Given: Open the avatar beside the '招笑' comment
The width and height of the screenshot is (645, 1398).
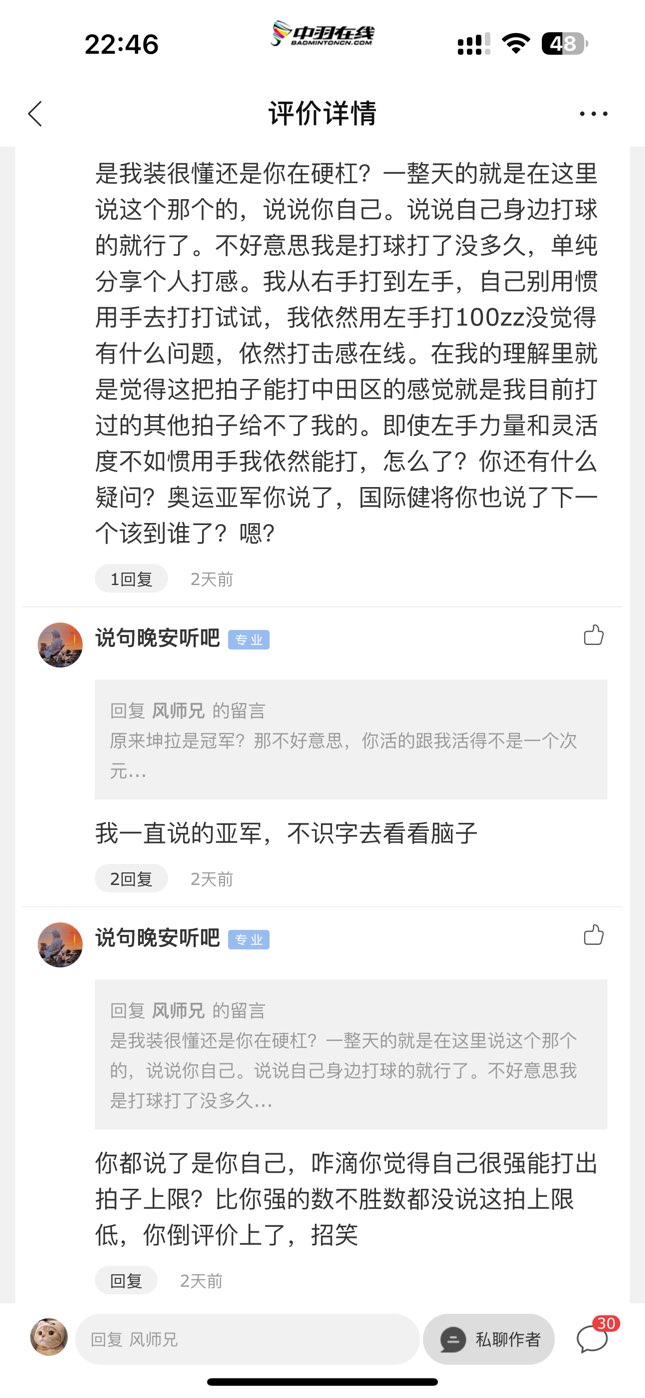Looking at the screenshot, I should tap(60, 945).
